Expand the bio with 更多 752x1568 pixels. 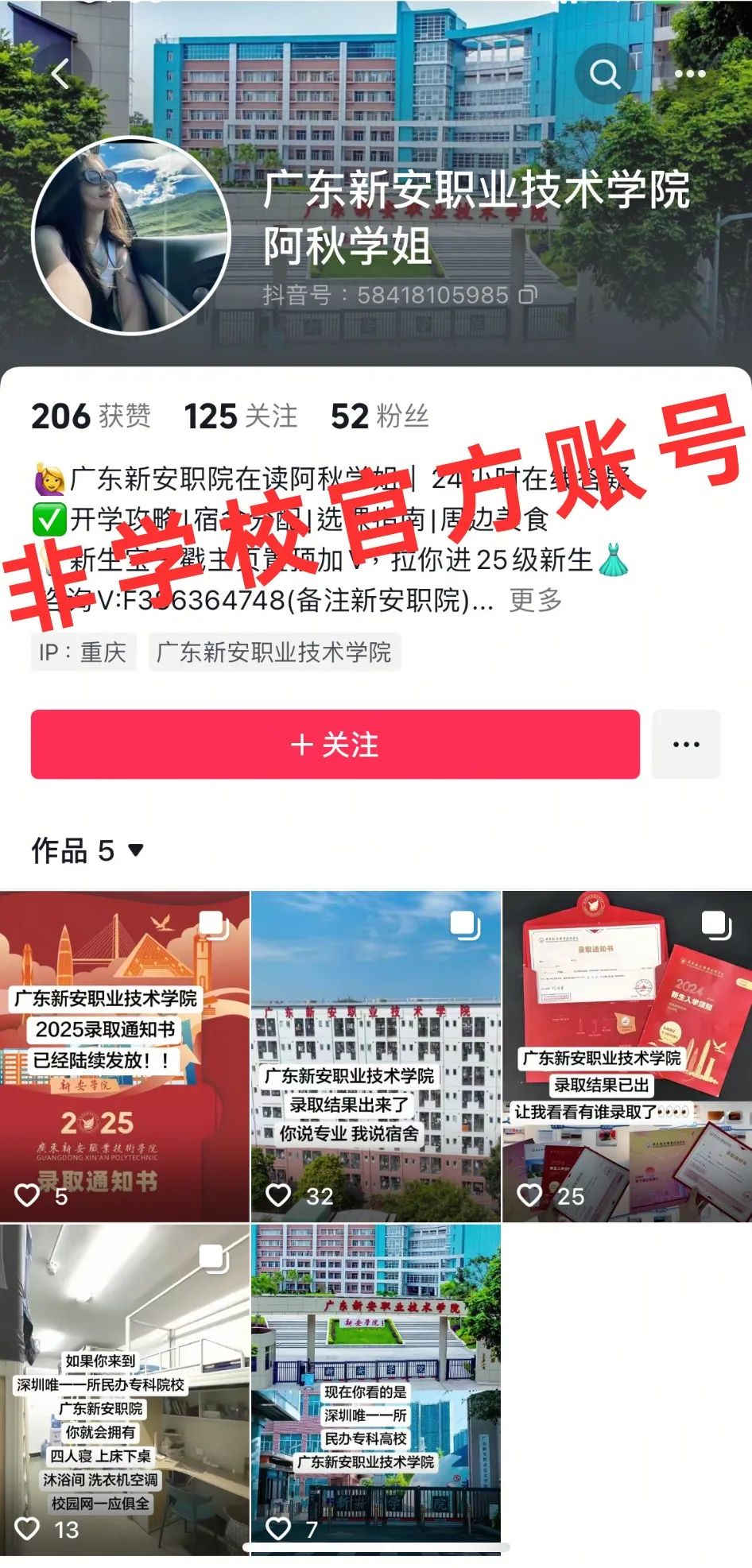point(535,600)
